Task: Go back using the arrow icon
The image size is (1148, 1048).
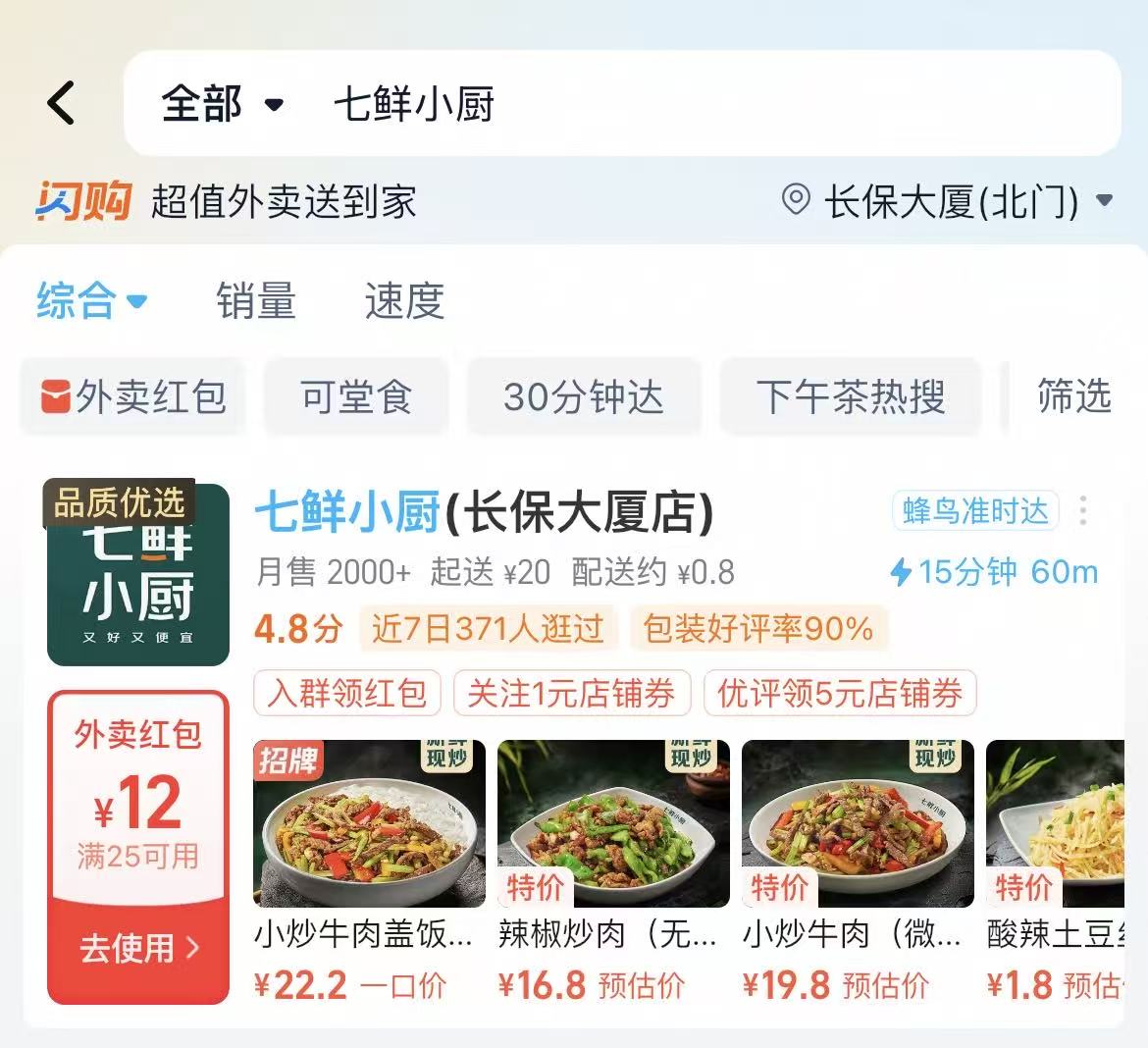Action: click(x=61, y=103)
